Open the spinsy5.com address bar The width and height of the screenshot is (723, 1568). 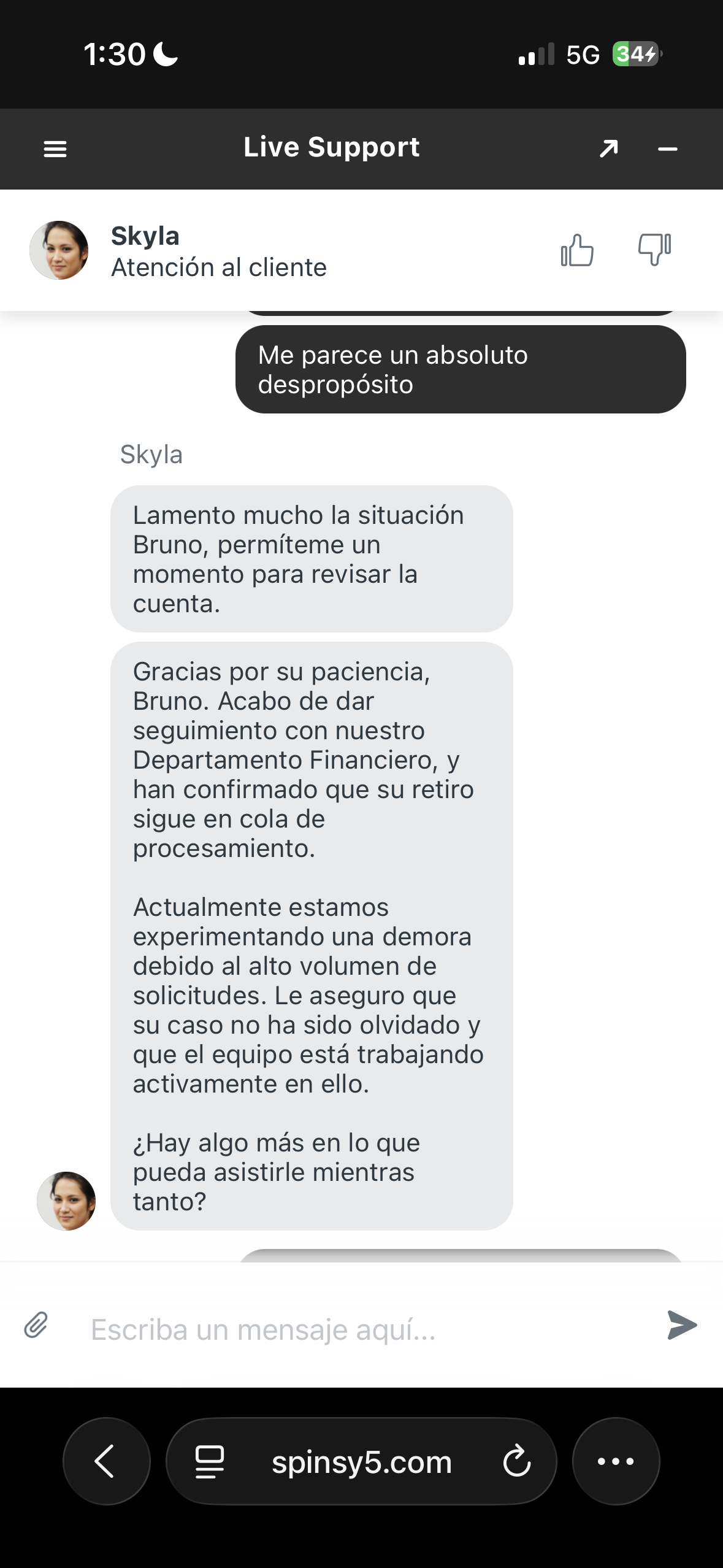point(361,1462)
